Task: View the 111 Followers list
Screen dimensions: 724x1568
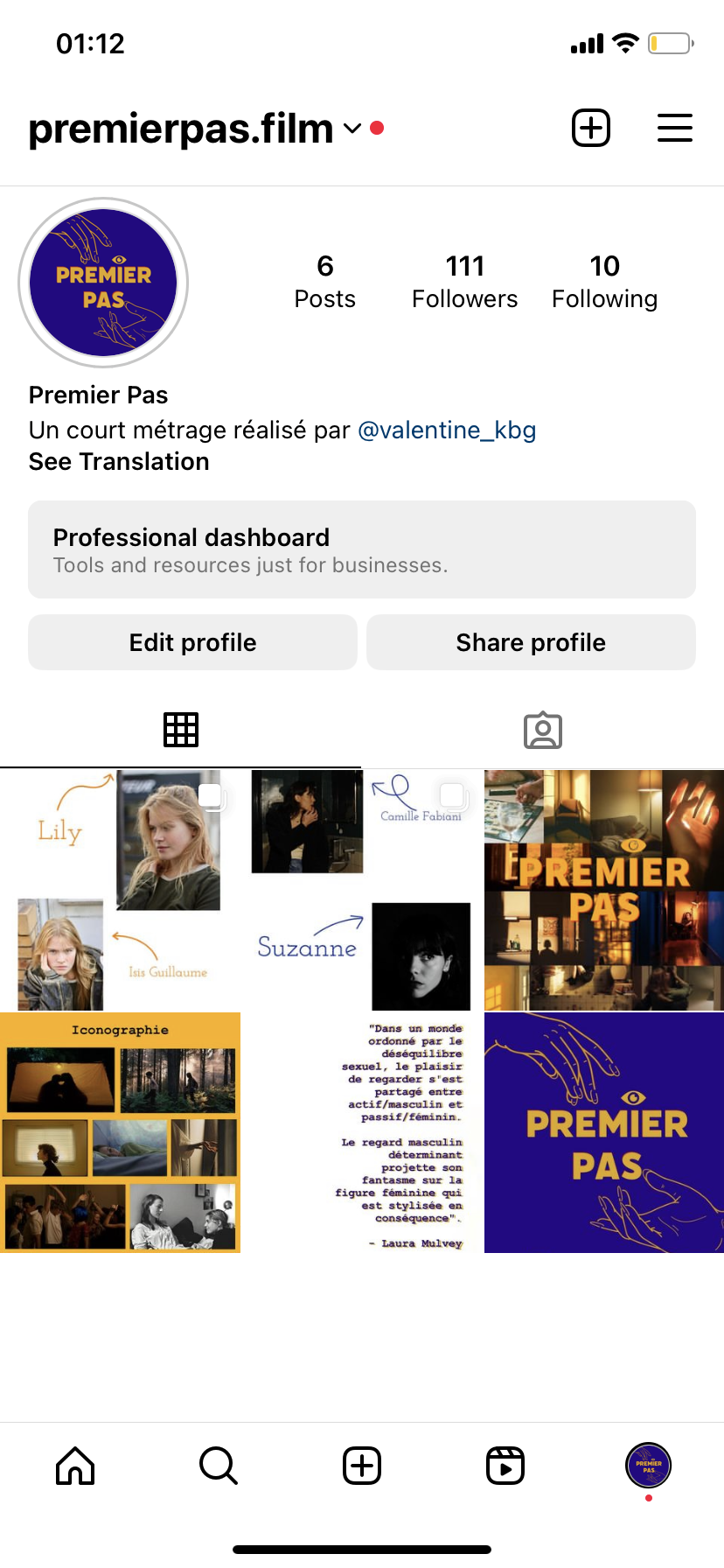Action: click(464, 282)
